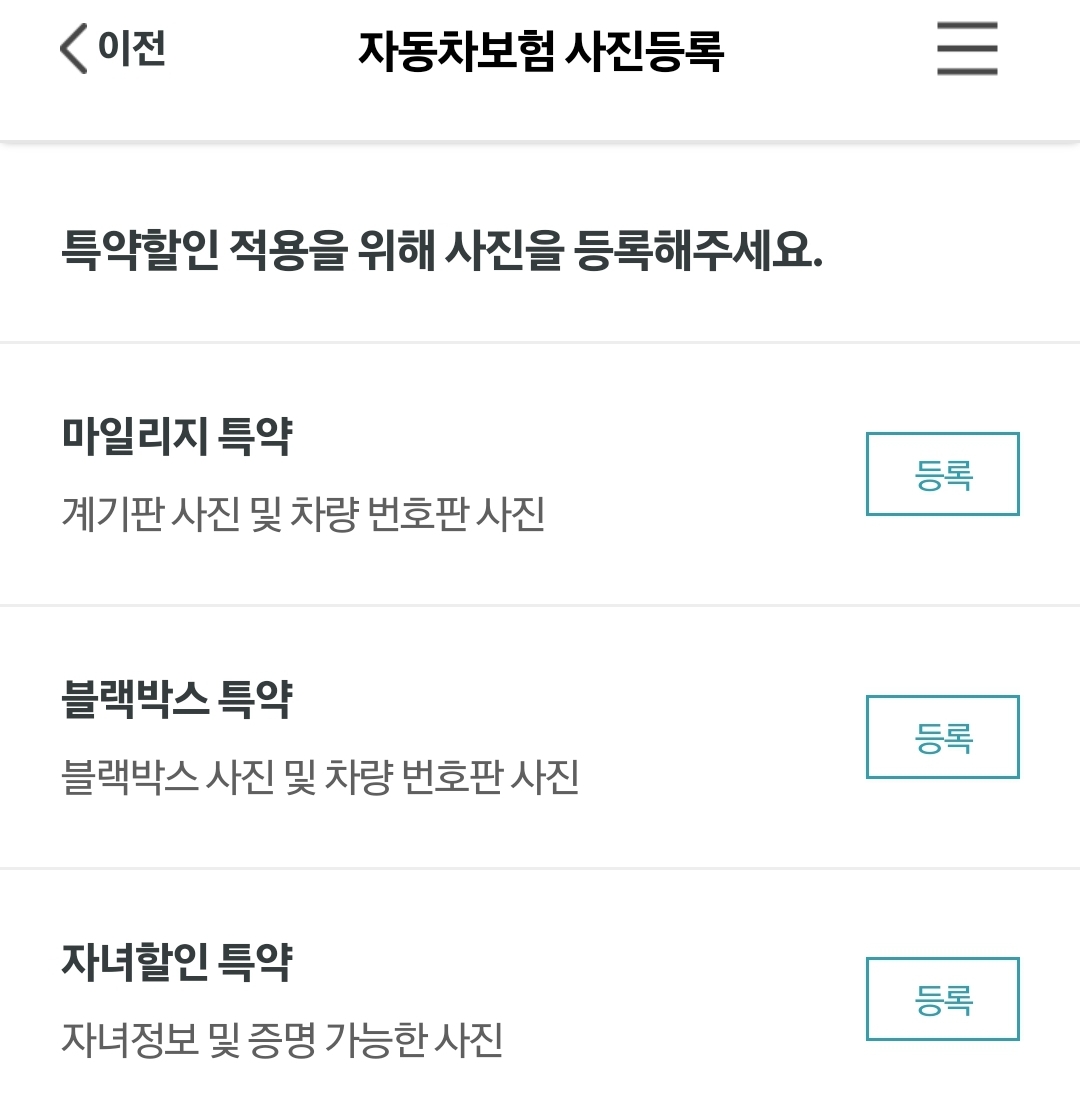
Task: Open navigation via the three-line menu icon
Action: tap(966, 49)
